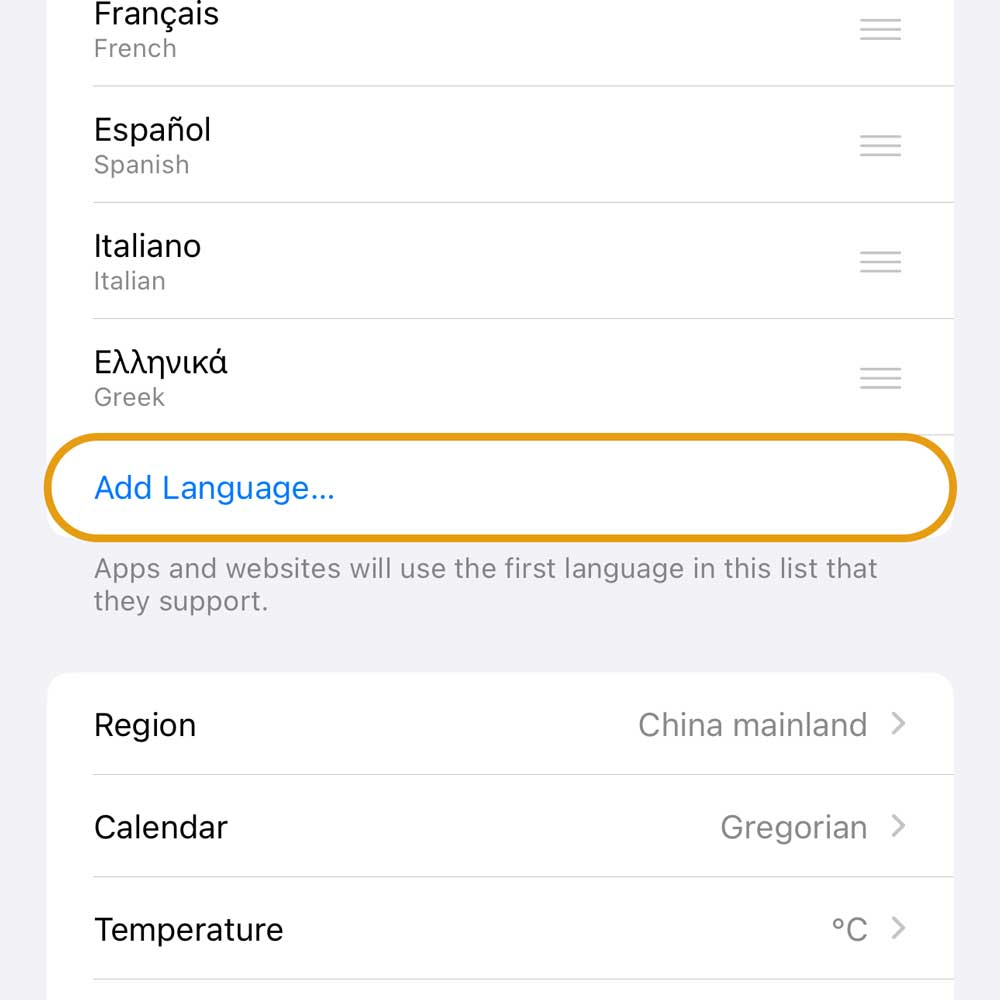This screenshot has width=1000, height=1000.
Task: Open the Calendar setting
Action: point(500,827)
